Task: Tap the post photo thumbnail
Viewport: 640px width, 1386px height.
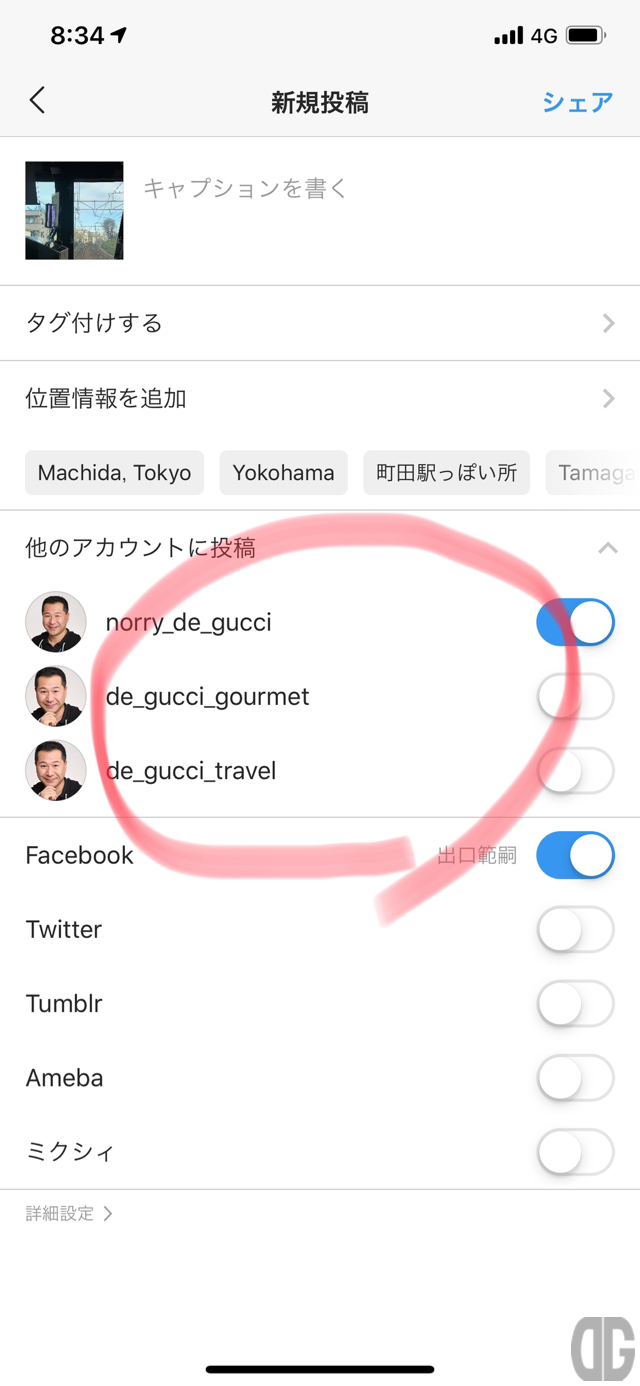Action: coord(74,211)
